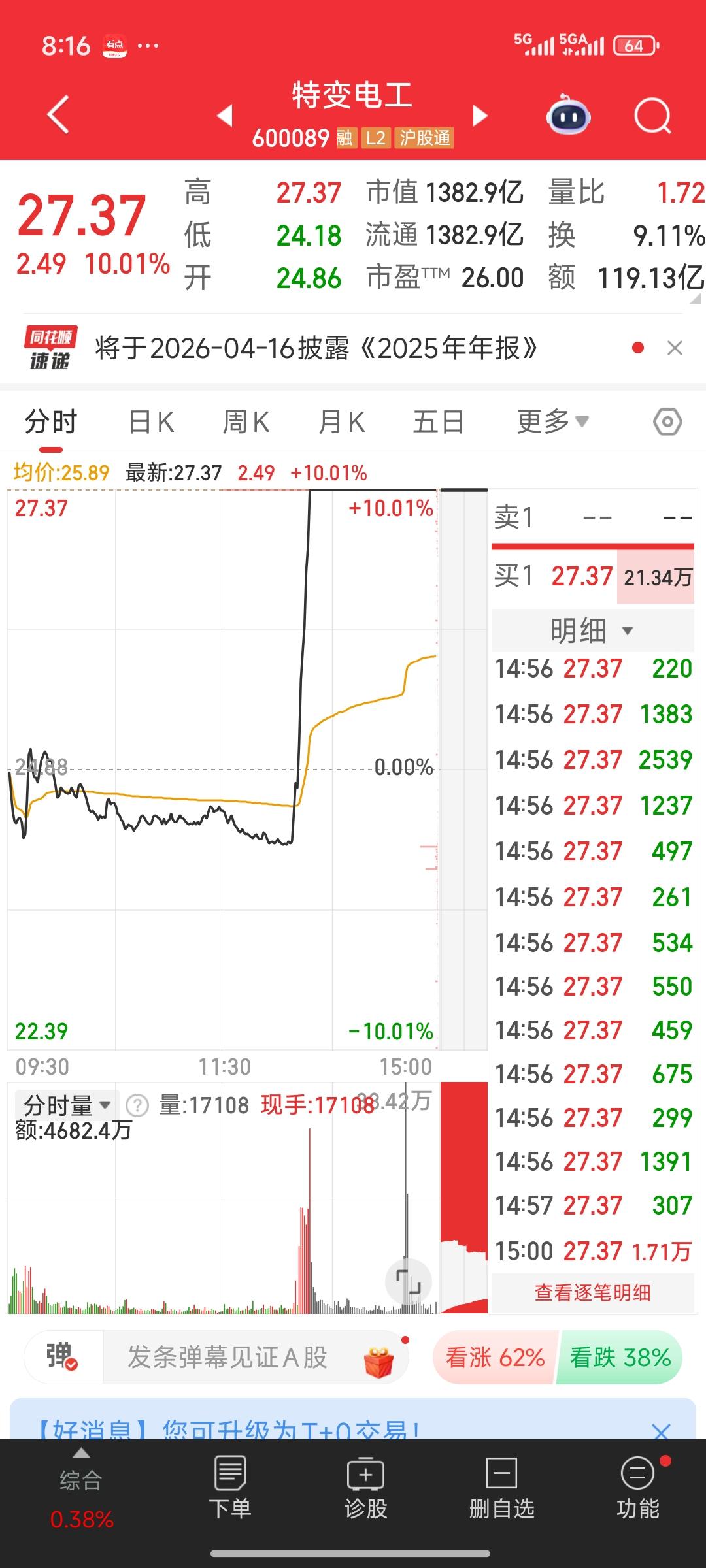Switch to the 五日 tab
The width and height of the screenshot is (706, 1568).
pyautogui.click(x=439, y=421)
